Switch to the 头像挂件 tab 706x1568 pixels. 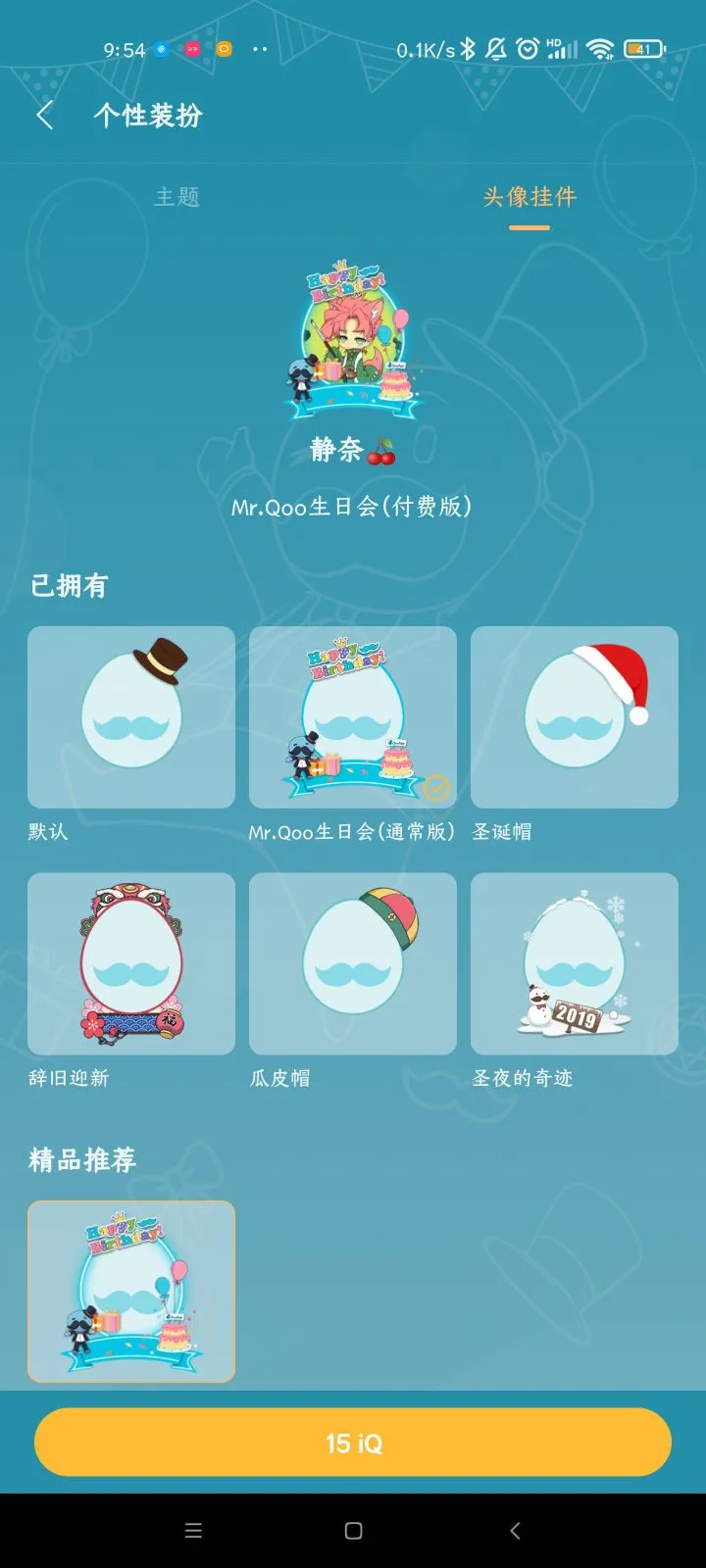[529, 197]
